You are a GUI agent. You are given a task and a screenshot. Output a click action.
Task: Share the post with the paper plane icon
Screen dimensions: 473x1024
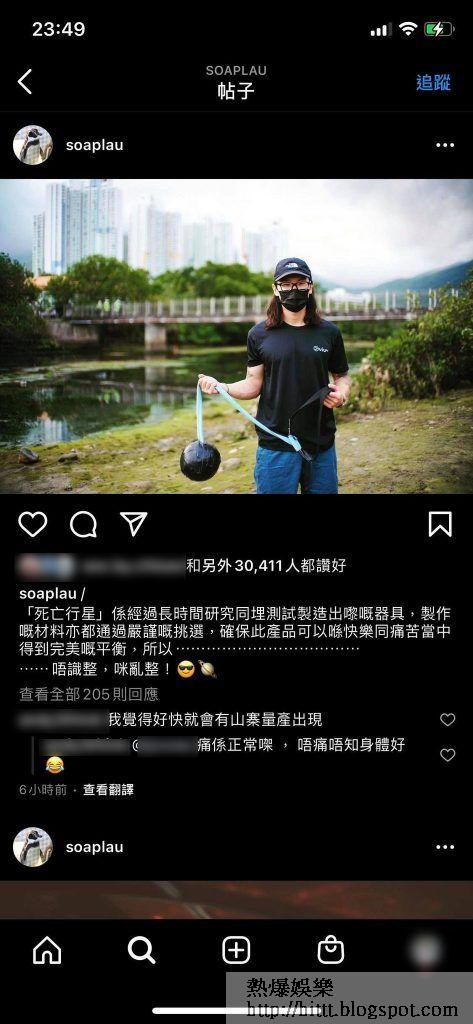tap(133, 524)
